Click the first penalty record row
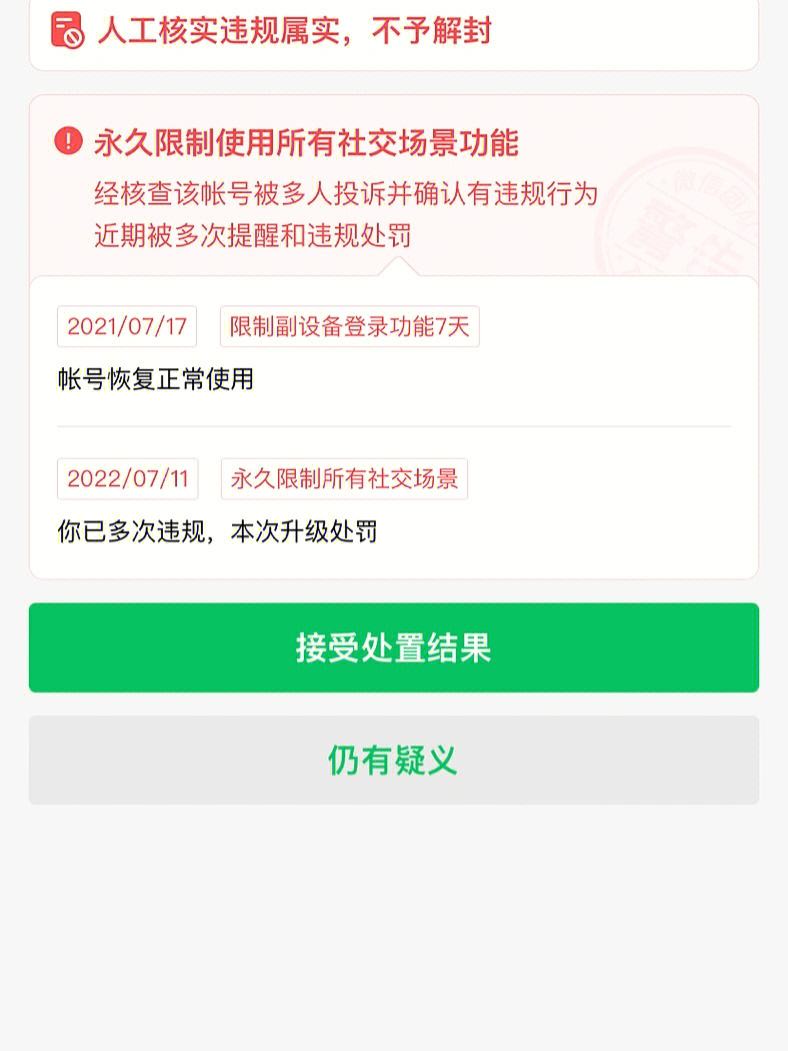 tap(394, 350)
